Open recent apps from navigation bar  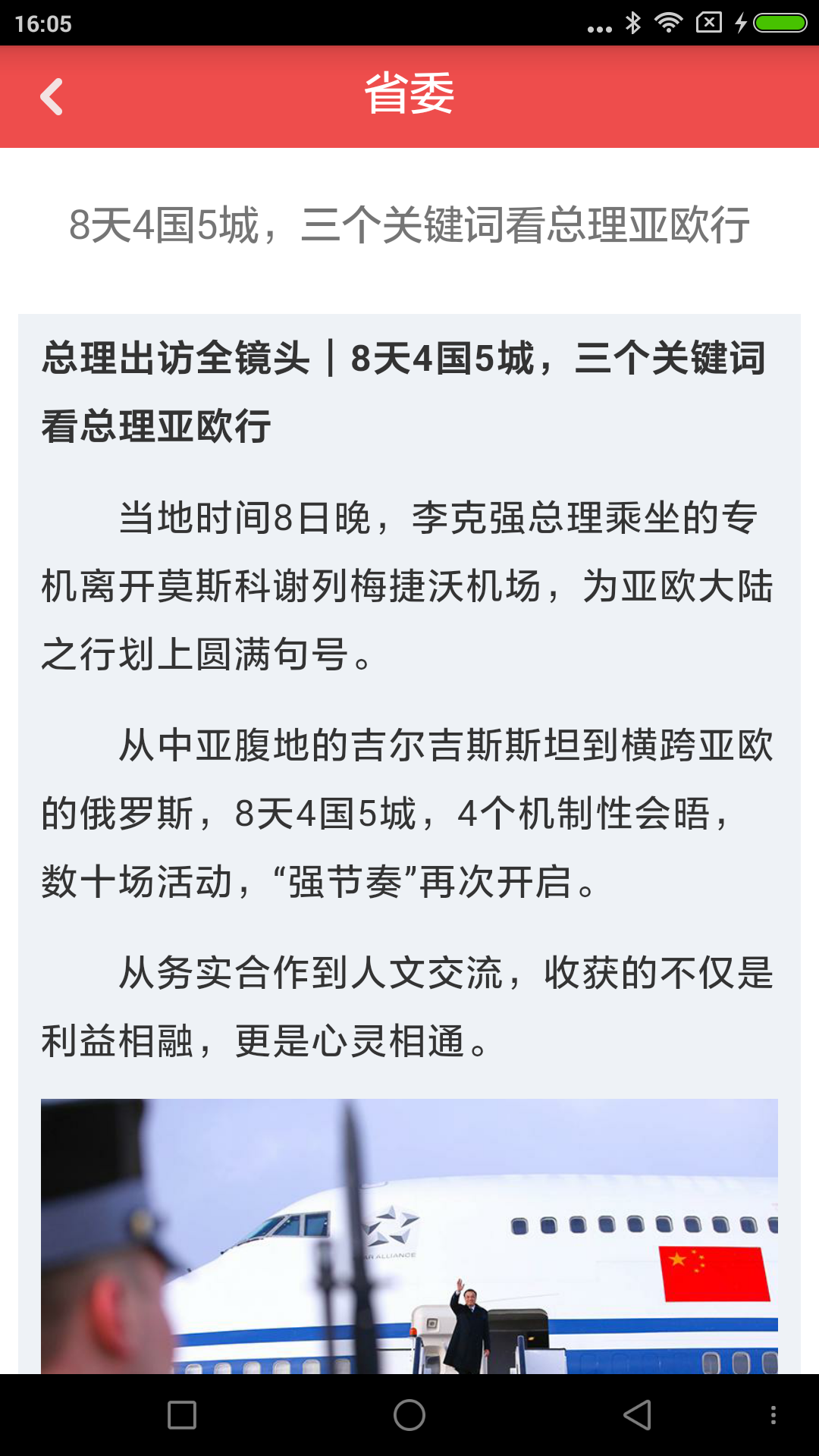point(182,1415)
